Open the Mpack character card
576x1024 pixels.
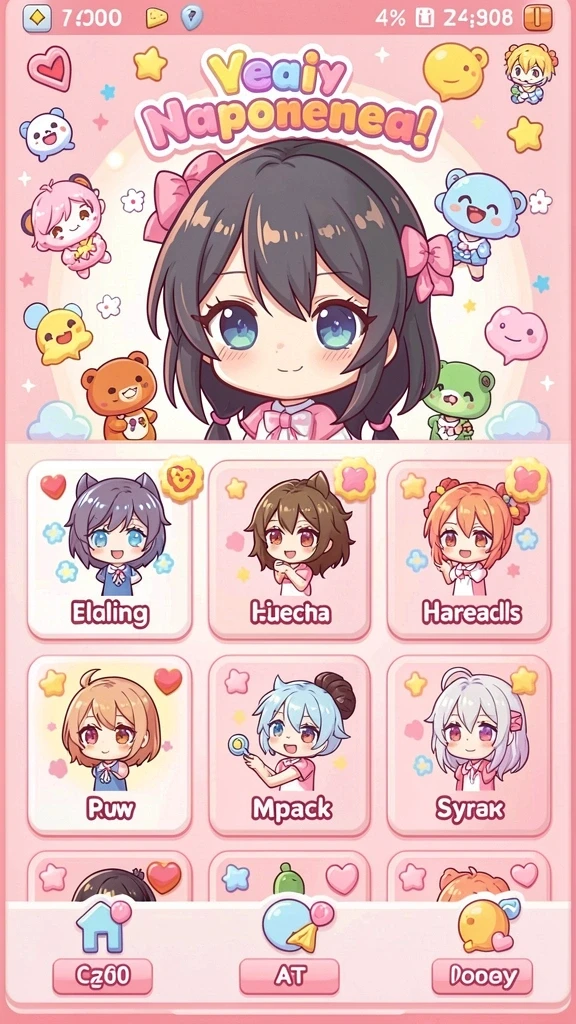(x=290, y=746)
